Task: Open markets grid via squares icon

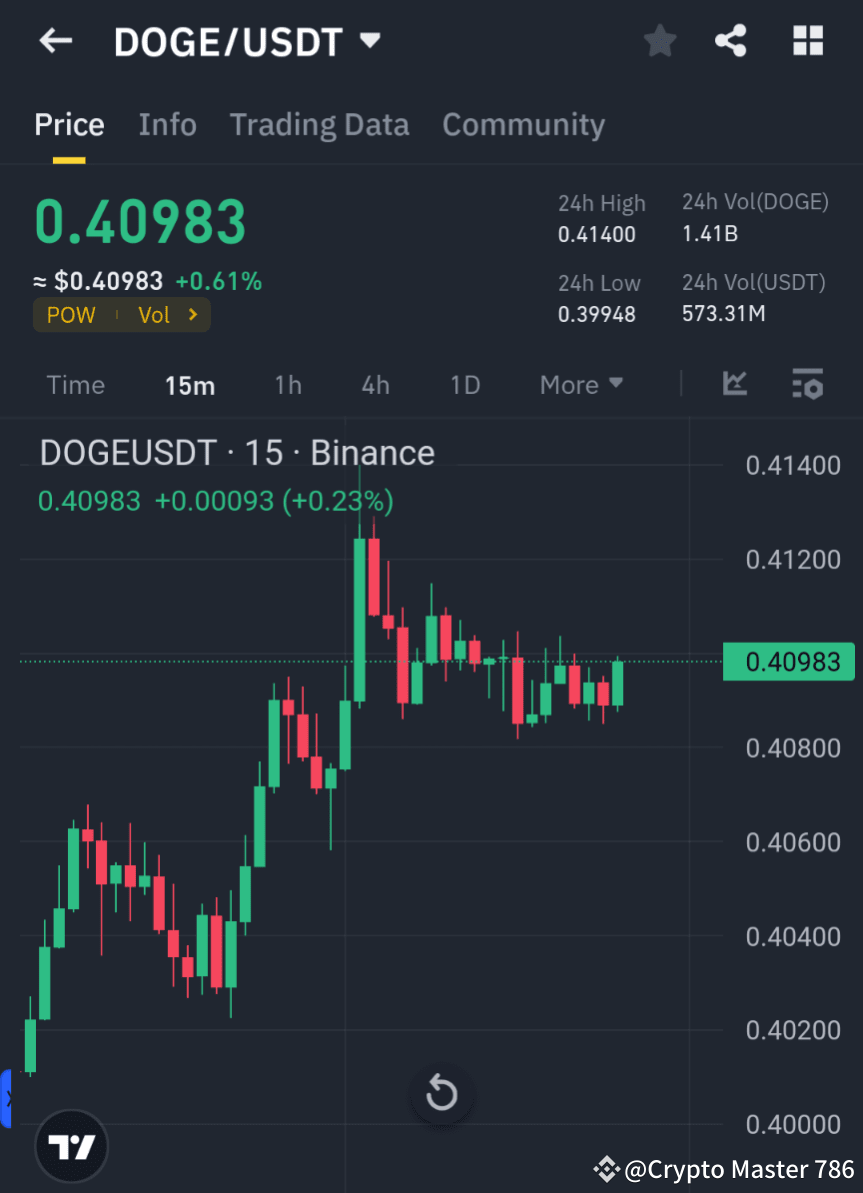Action: coord(807,41)
